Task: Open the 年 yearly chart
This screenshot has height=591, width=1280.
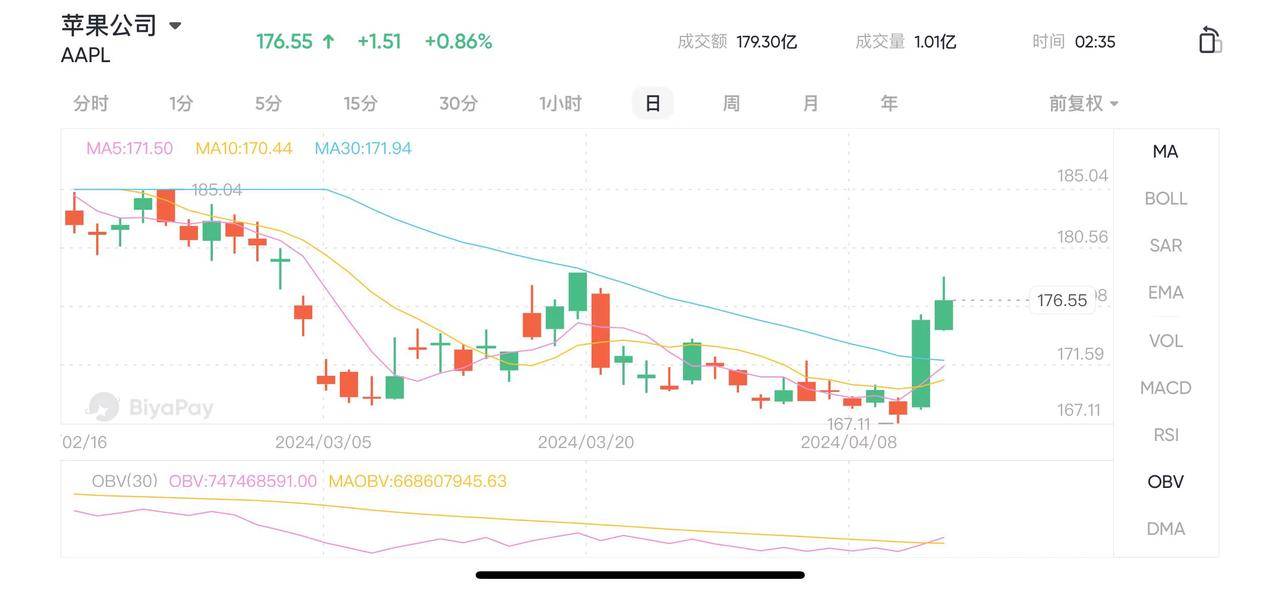Action: (x=889, y=103)
